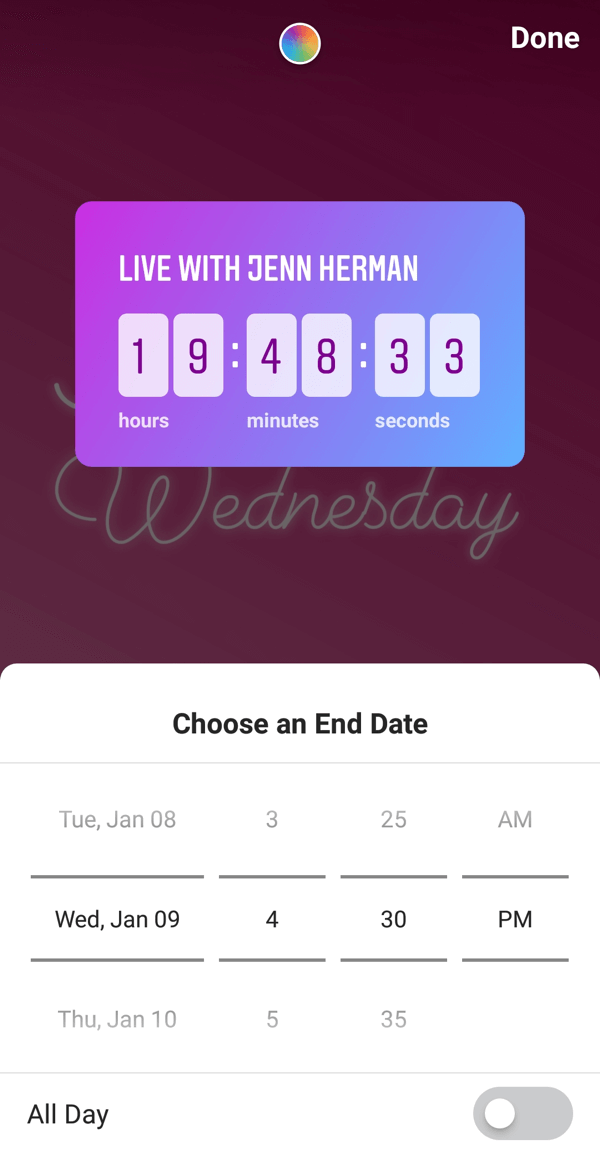The image size is (600, 1152).
Task: Open the rainbow color wheel
Action: [x=300, y=43]
